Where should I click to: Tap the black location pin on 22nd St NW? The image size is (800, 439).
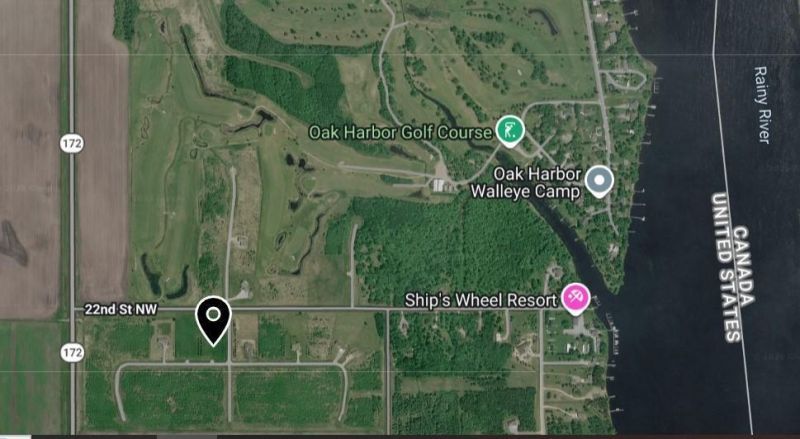click(213, 318)
